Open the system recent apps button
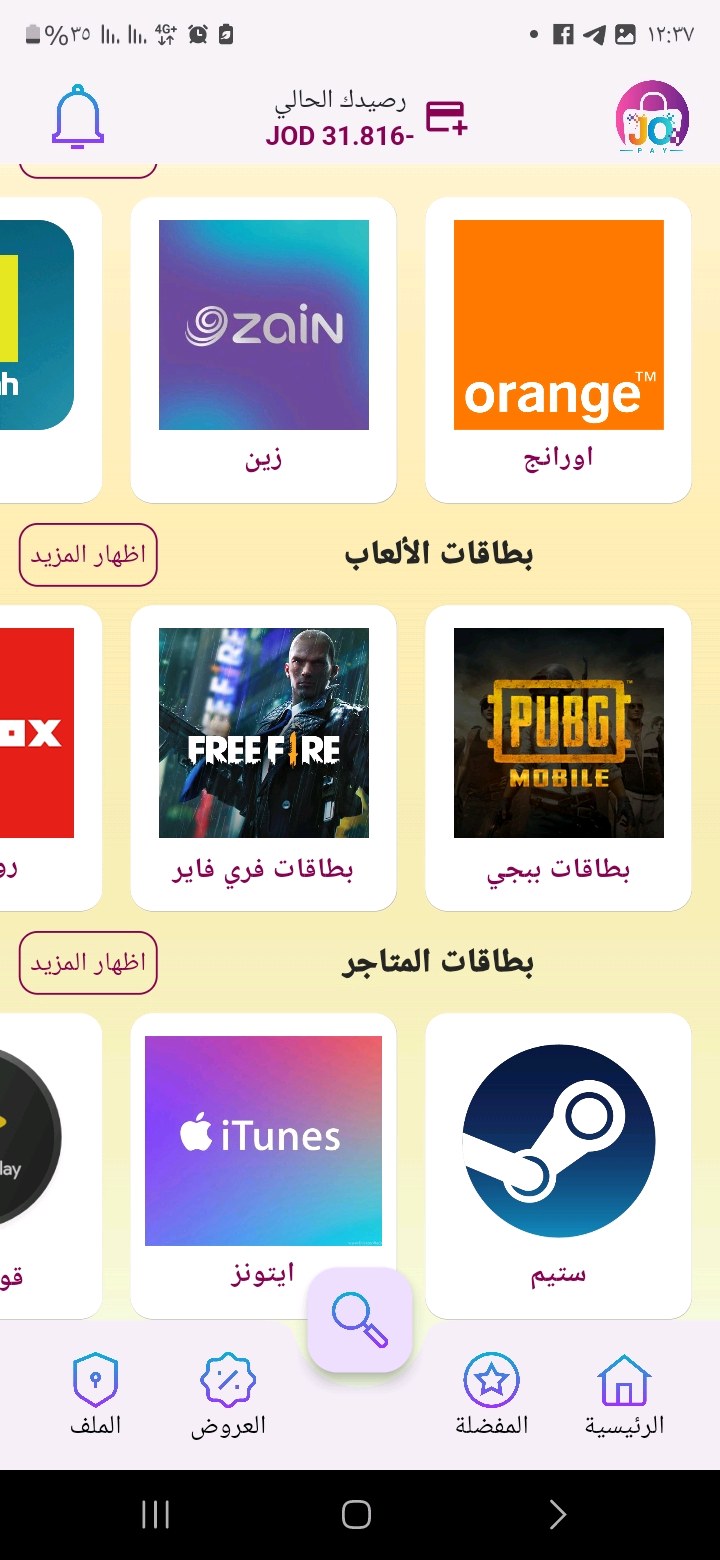Image resolution: width=720 pixels, height=1560 pixels. coord(155,1515)
